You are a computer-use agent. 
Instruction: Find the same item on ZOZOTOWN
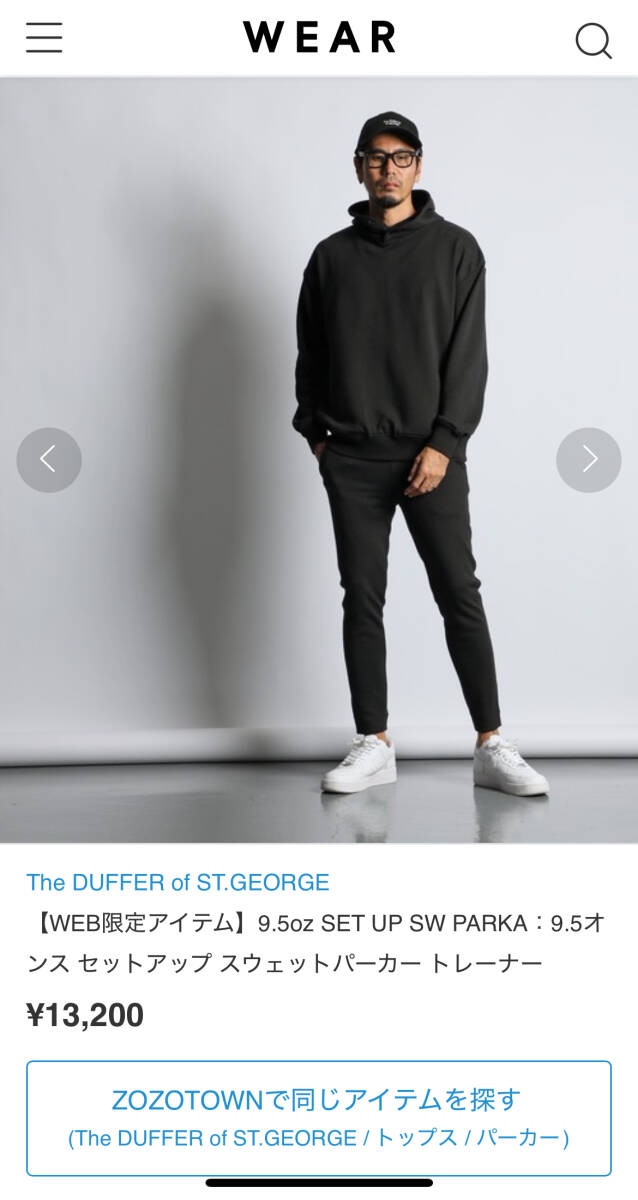[x=318, y=1118]
